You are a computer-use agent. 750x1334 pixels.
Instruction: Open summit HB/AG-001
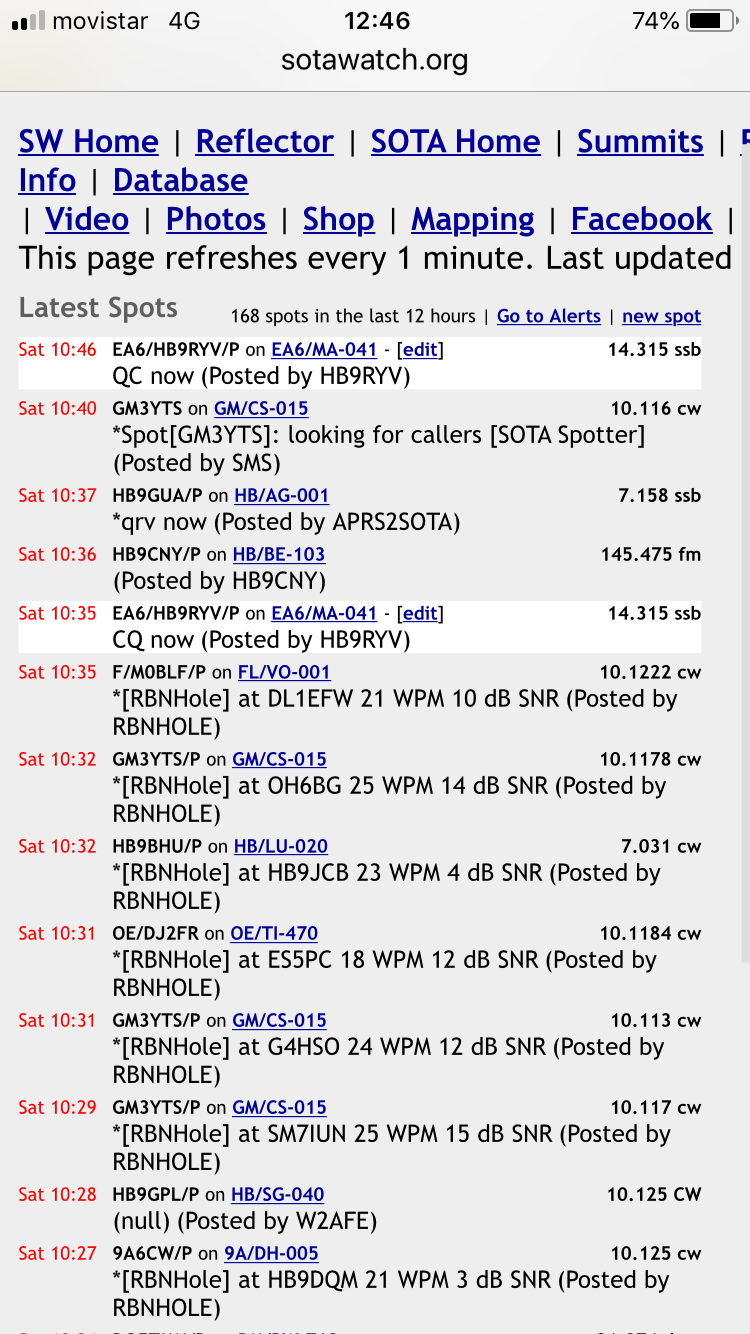point(281,496)
